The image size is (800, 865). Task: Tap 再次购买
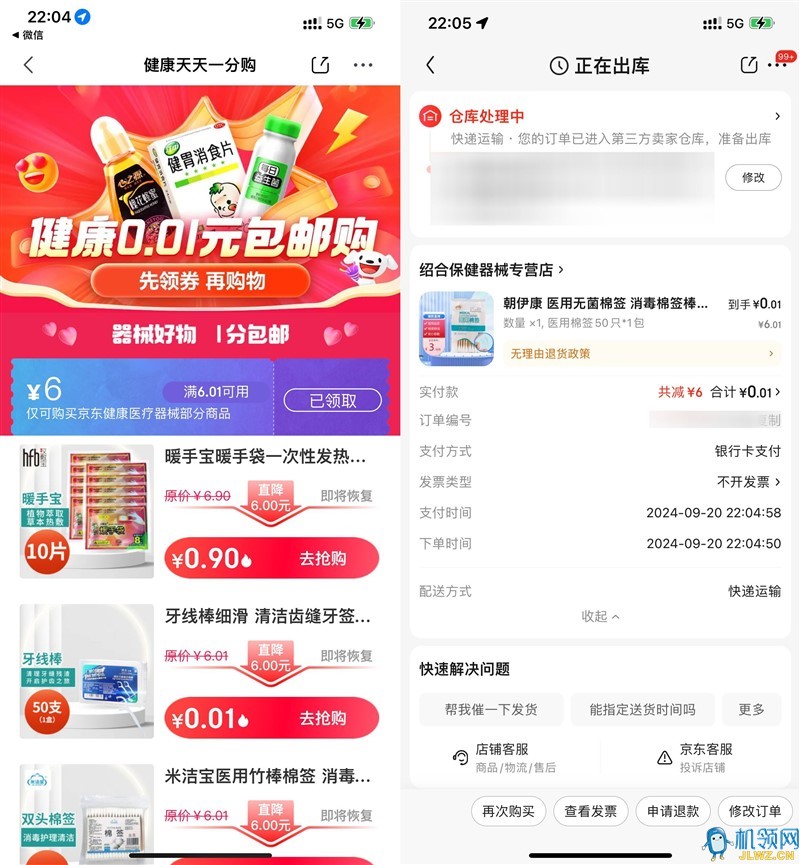coord(508,811)
